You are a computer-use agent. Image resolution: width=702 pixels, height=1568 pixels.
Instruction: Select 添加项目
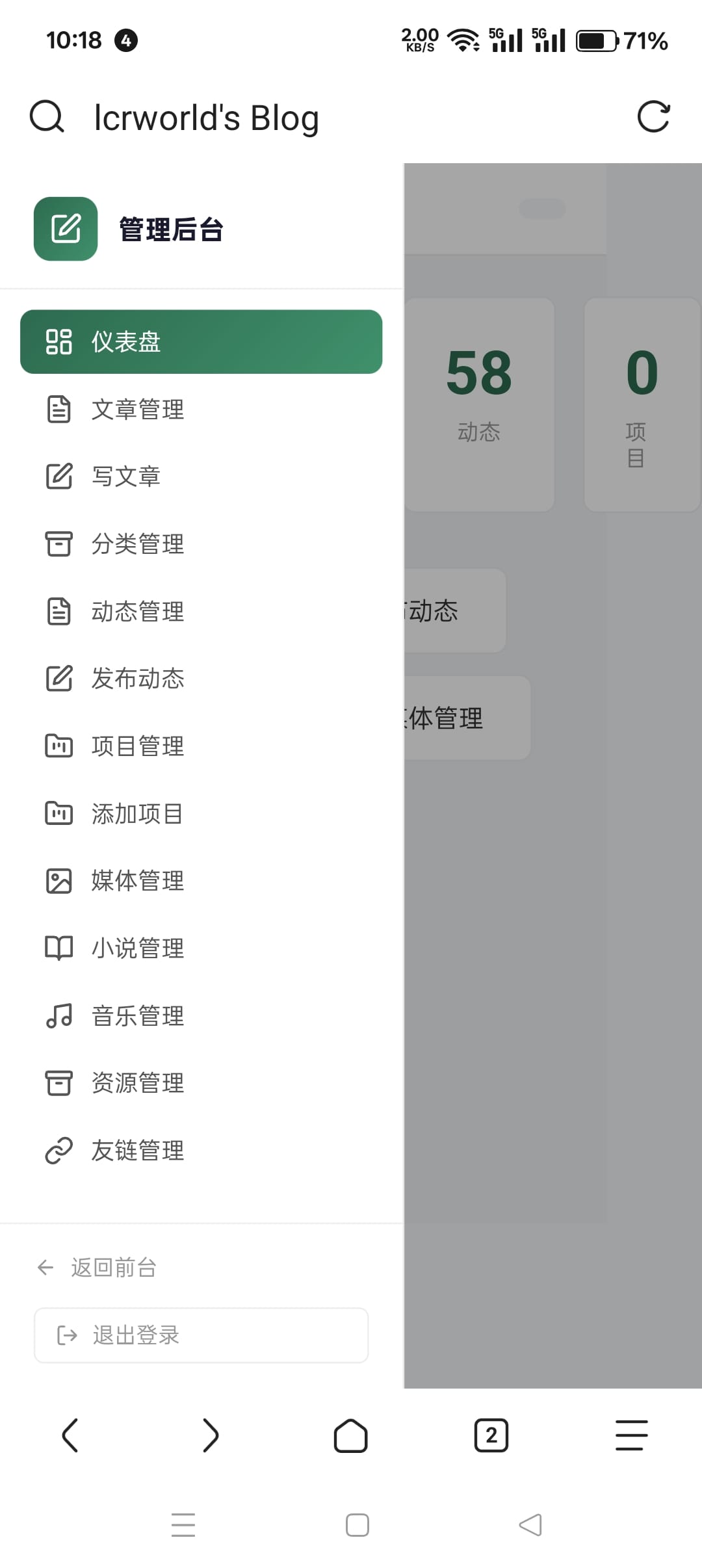201,814
